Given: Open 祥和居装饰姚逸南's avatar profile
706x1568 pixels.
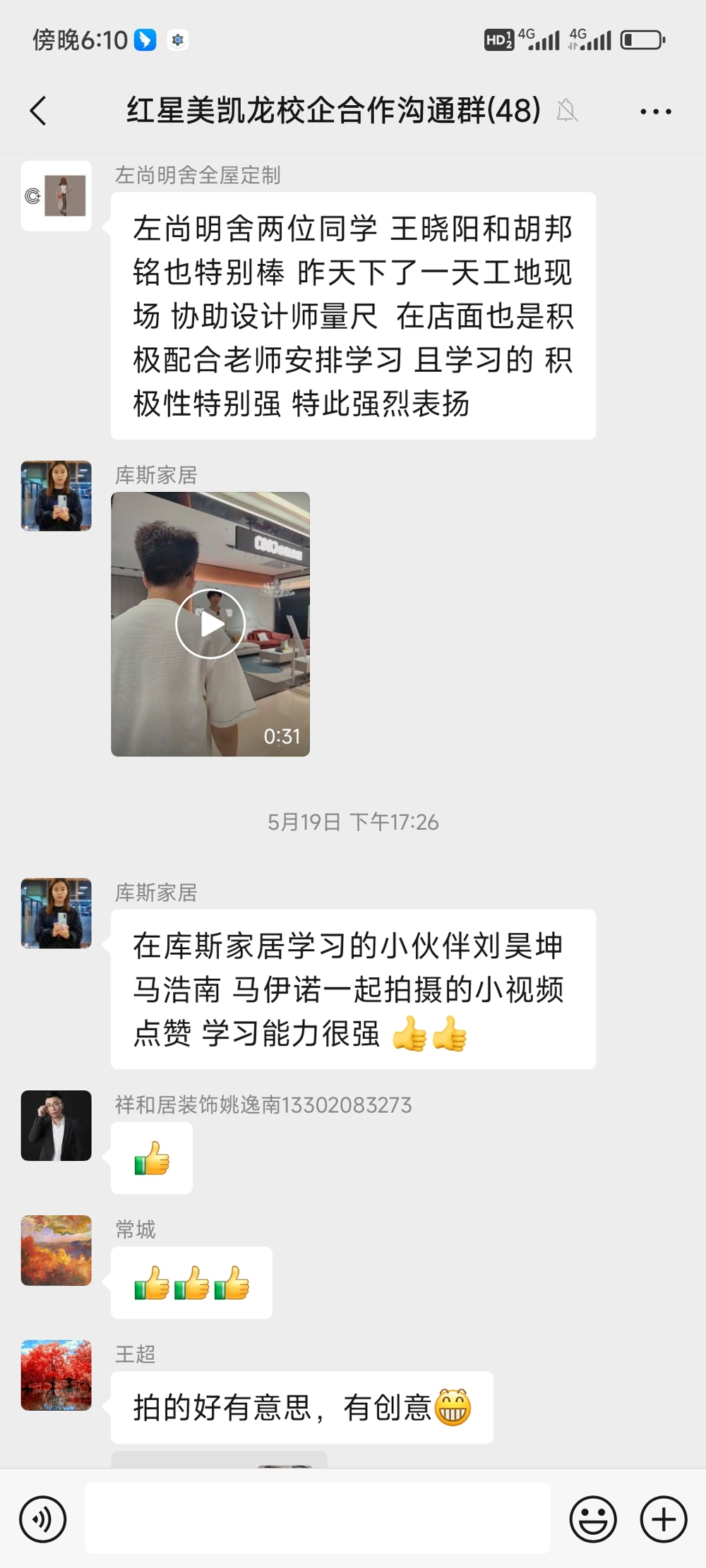Looking at the screenshot, I should point(56,1126).
